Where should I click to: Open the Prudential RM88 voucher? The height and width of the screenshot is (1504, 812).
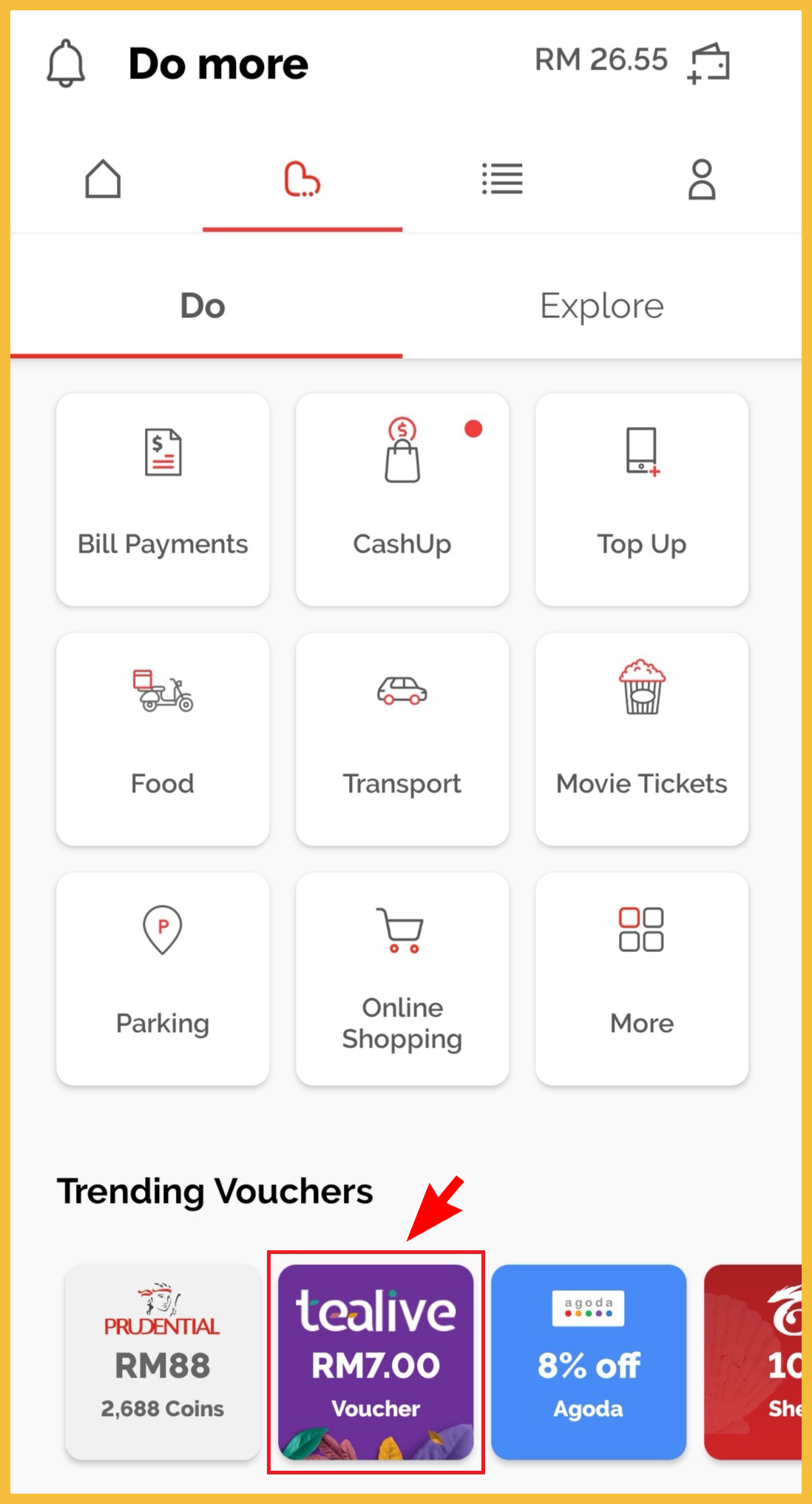163,1361
